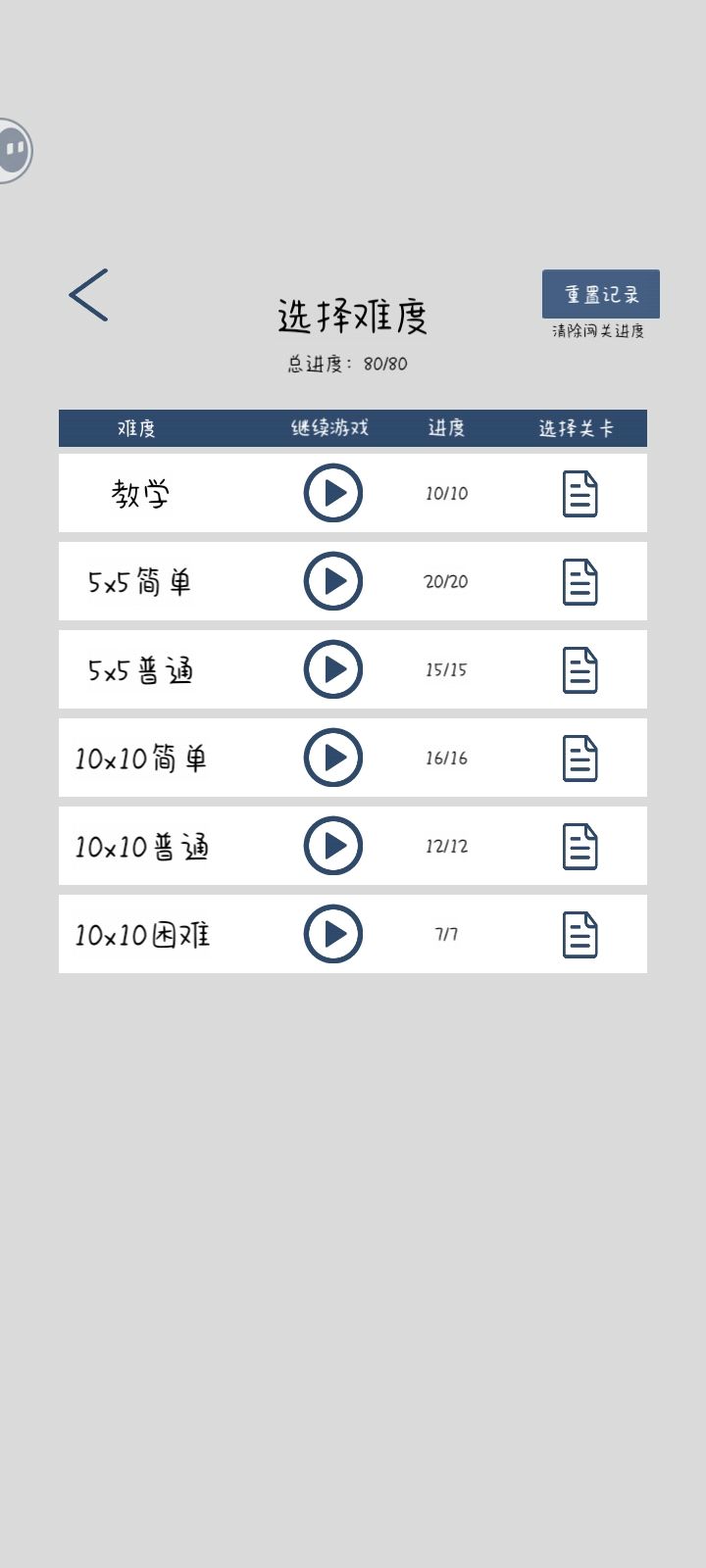This screenshot has height=1568, width=706.
Task: Resume the 10x10普通 game
Action: pyautogui.click(x=333, y=846)
